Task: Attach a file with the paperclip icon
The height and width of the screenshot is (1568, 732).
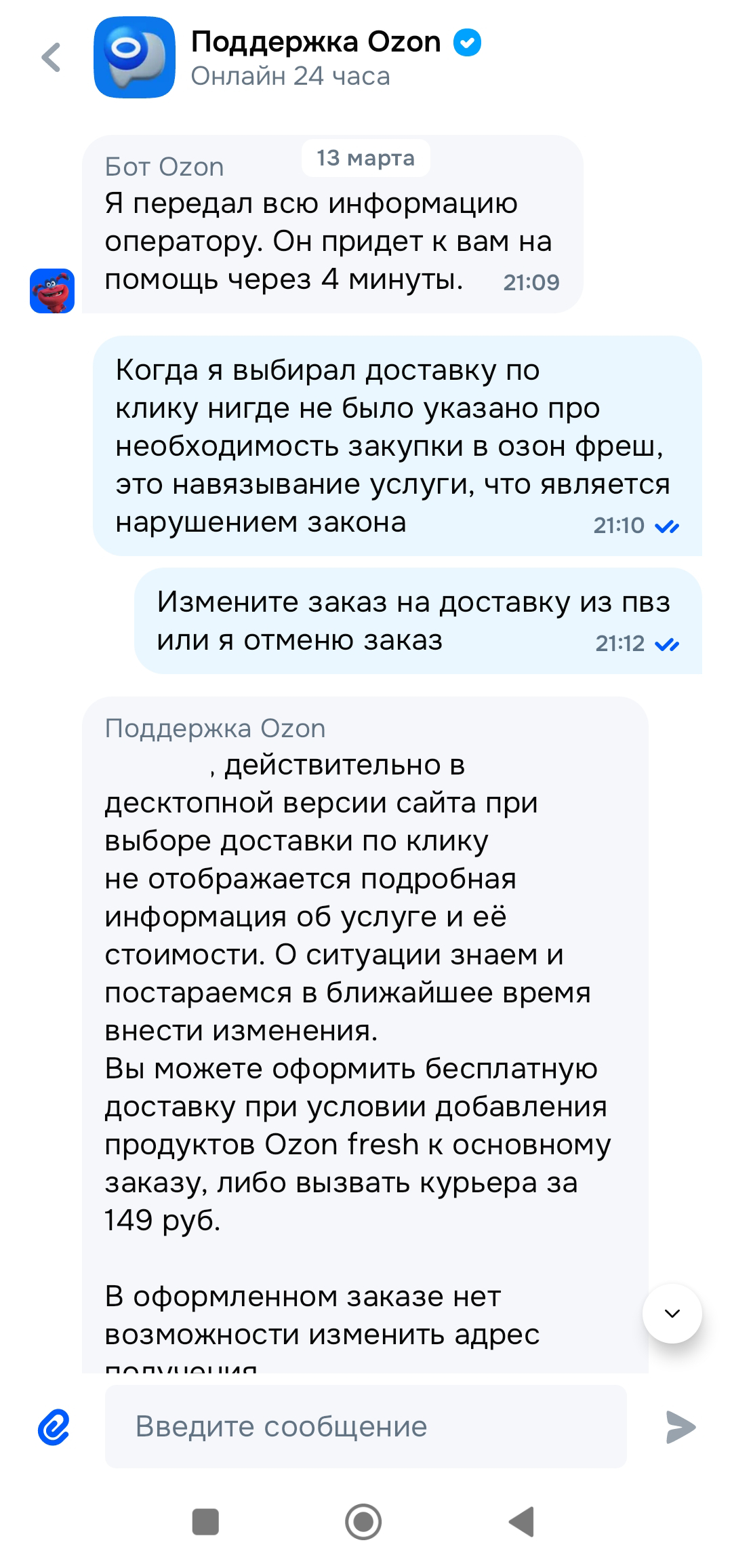Action: (x=54, y=1427)
